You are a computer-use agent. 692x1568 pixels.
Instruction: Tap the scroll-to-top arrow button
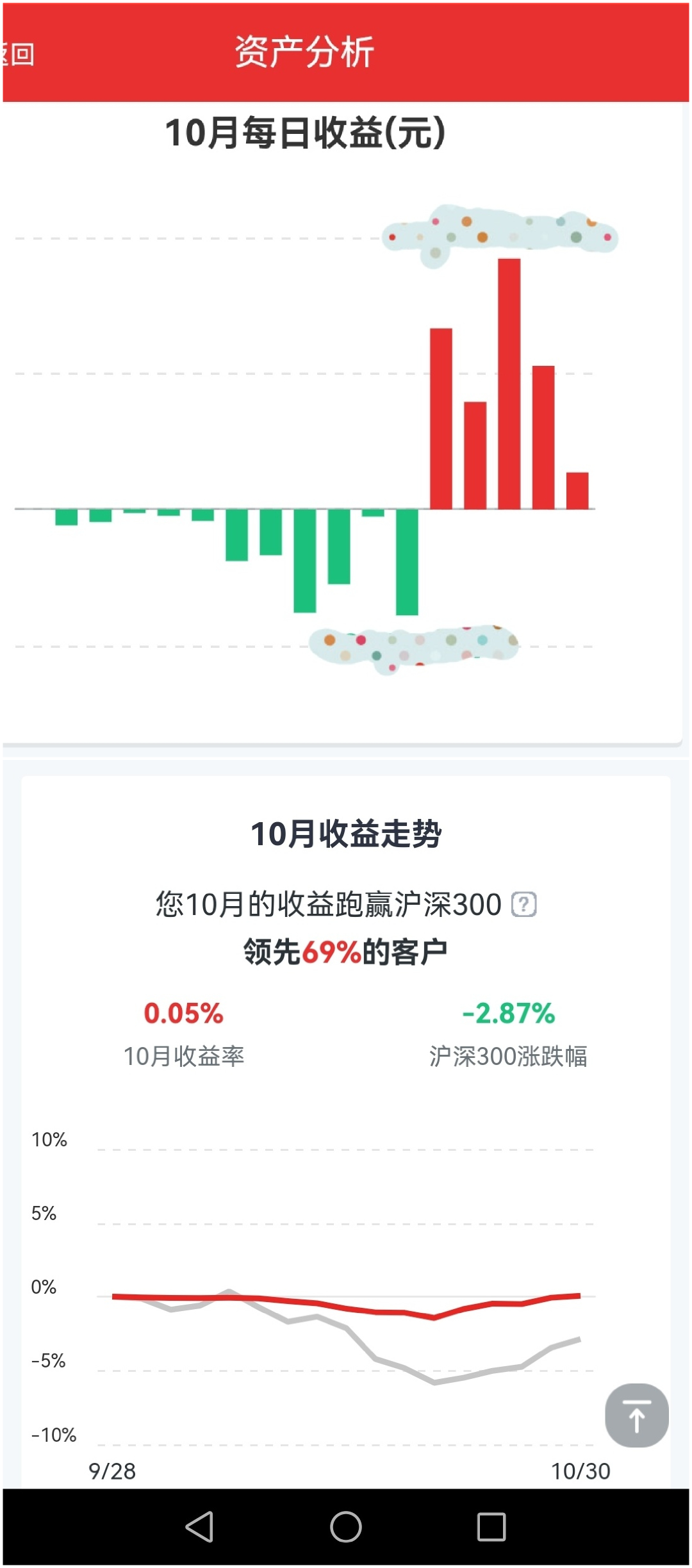[x=636, y=1415]
